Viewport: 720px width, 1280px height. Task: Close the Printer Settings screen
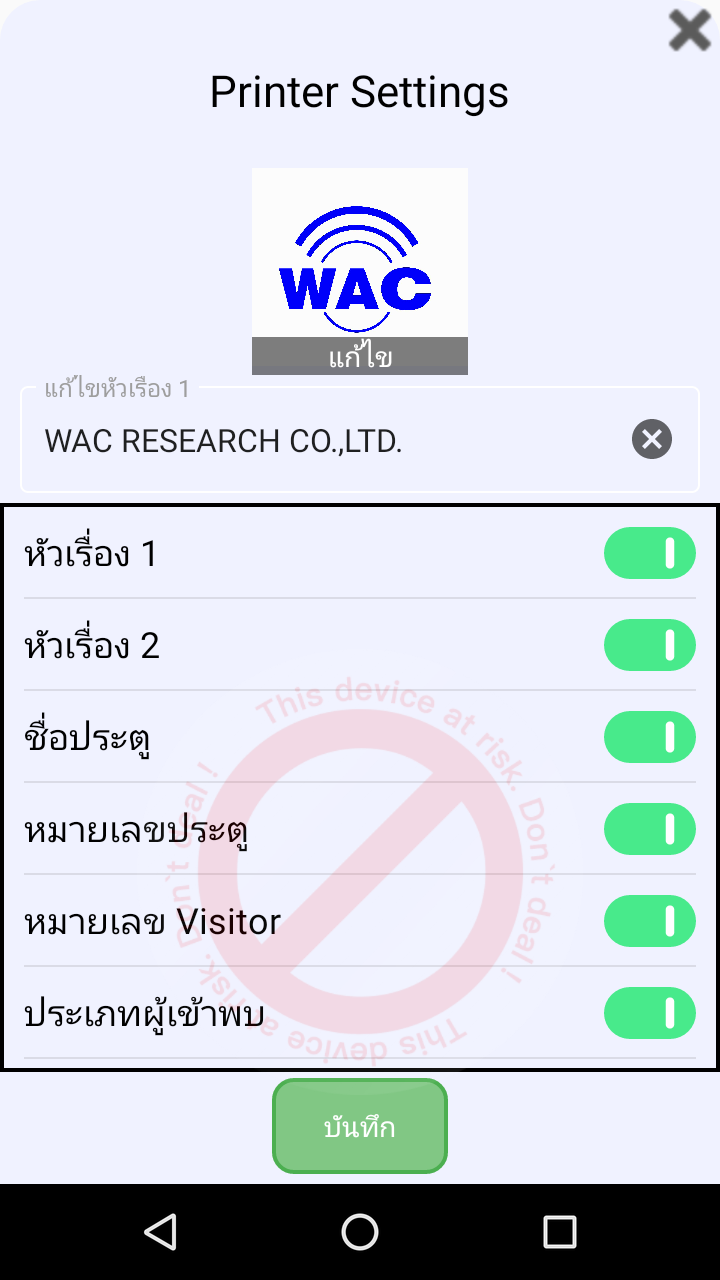click(x=689, y=30)
